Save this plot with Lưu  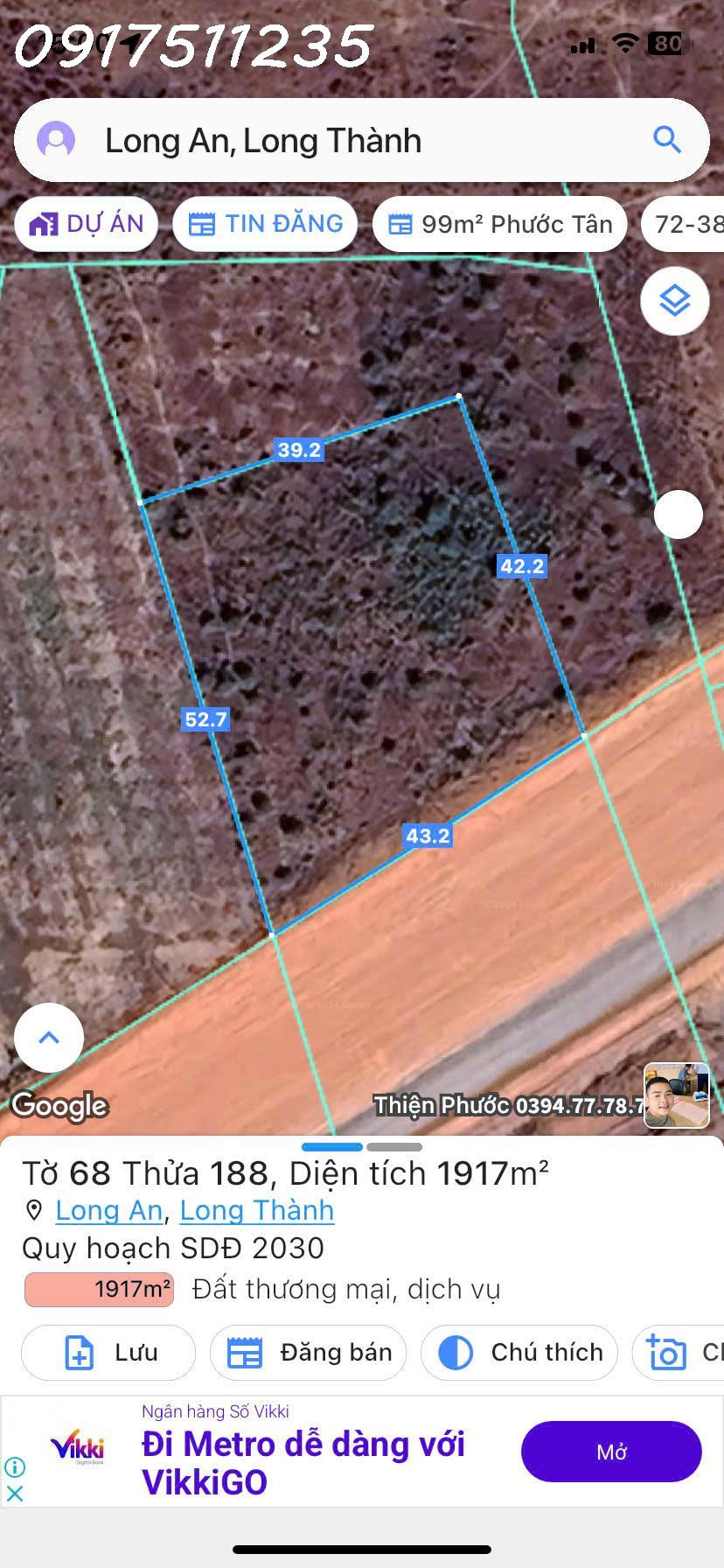click(108, 1353)
